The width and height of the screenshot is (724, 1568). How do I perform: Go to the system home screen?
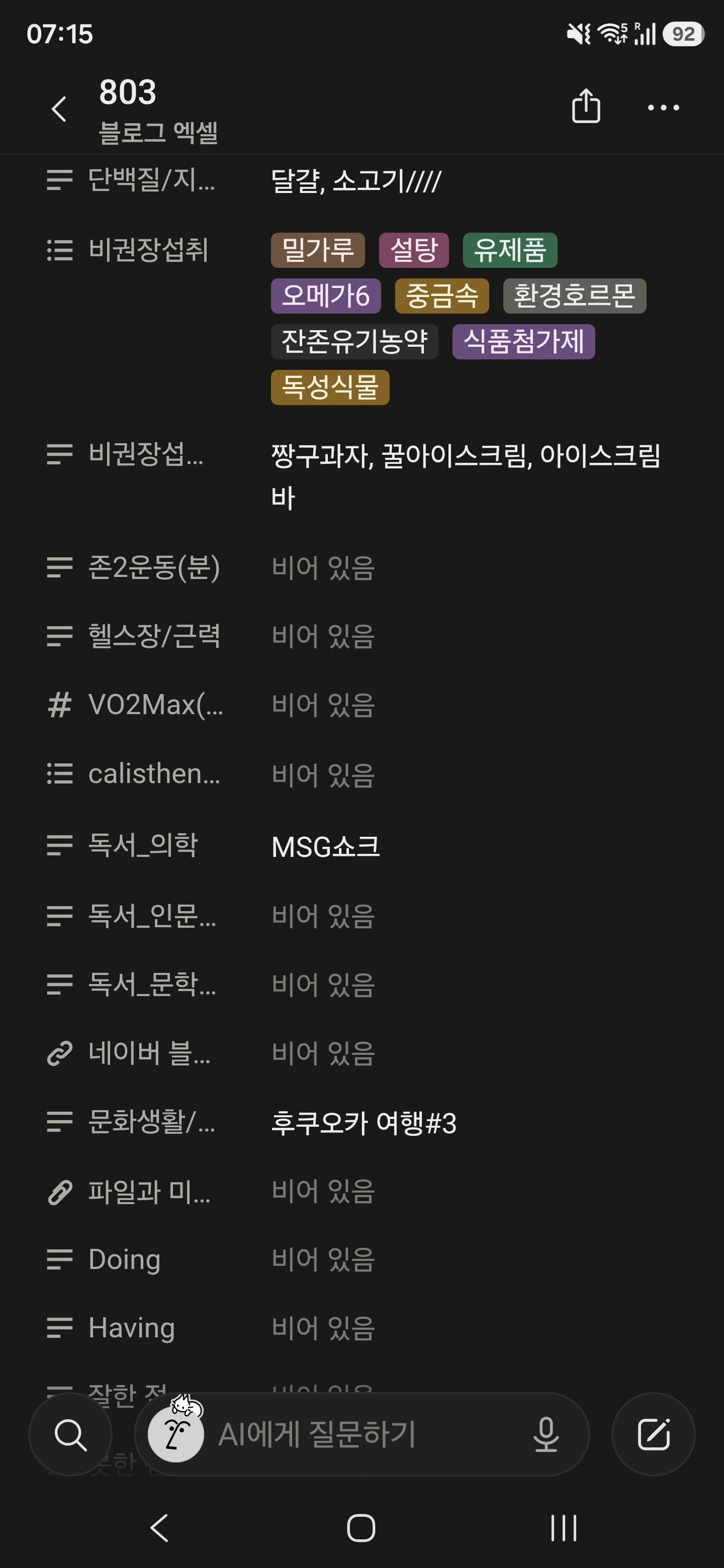(361, 1528)
